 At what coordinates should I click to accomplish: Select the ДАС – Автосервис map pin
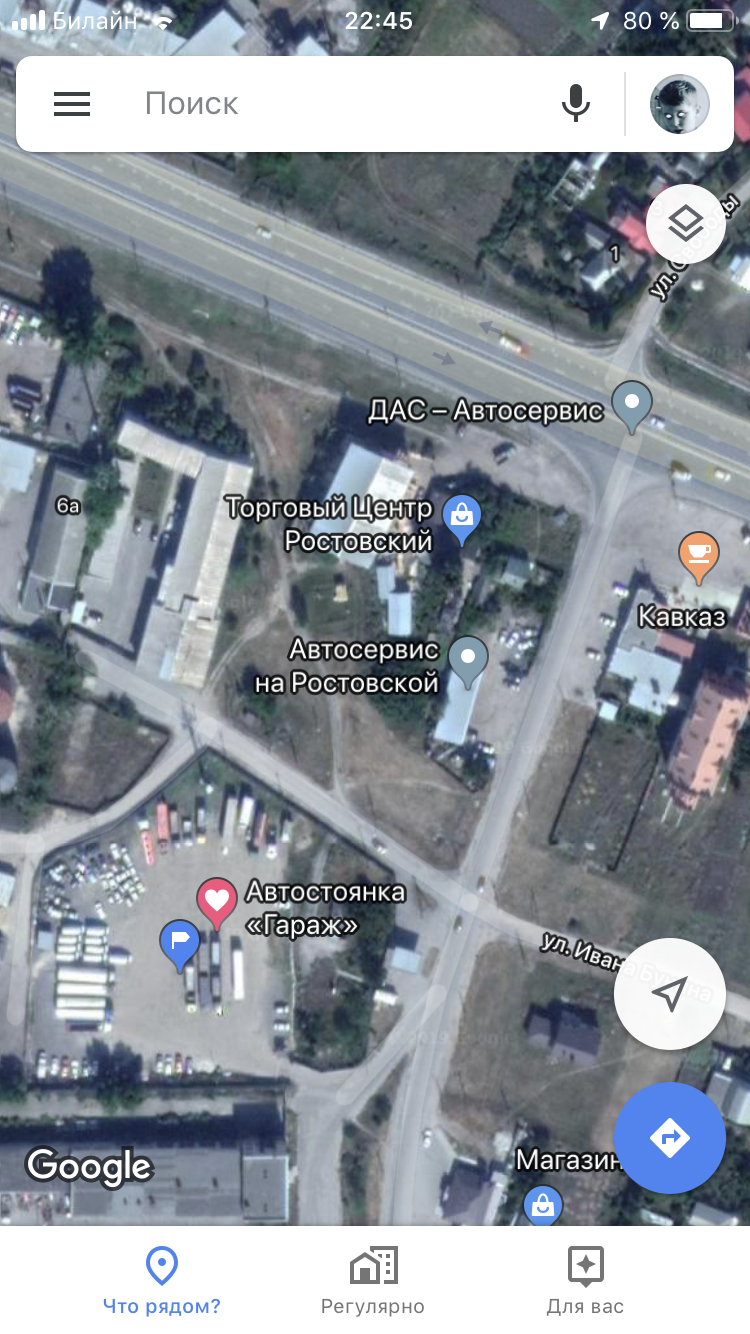pos(632,405)
